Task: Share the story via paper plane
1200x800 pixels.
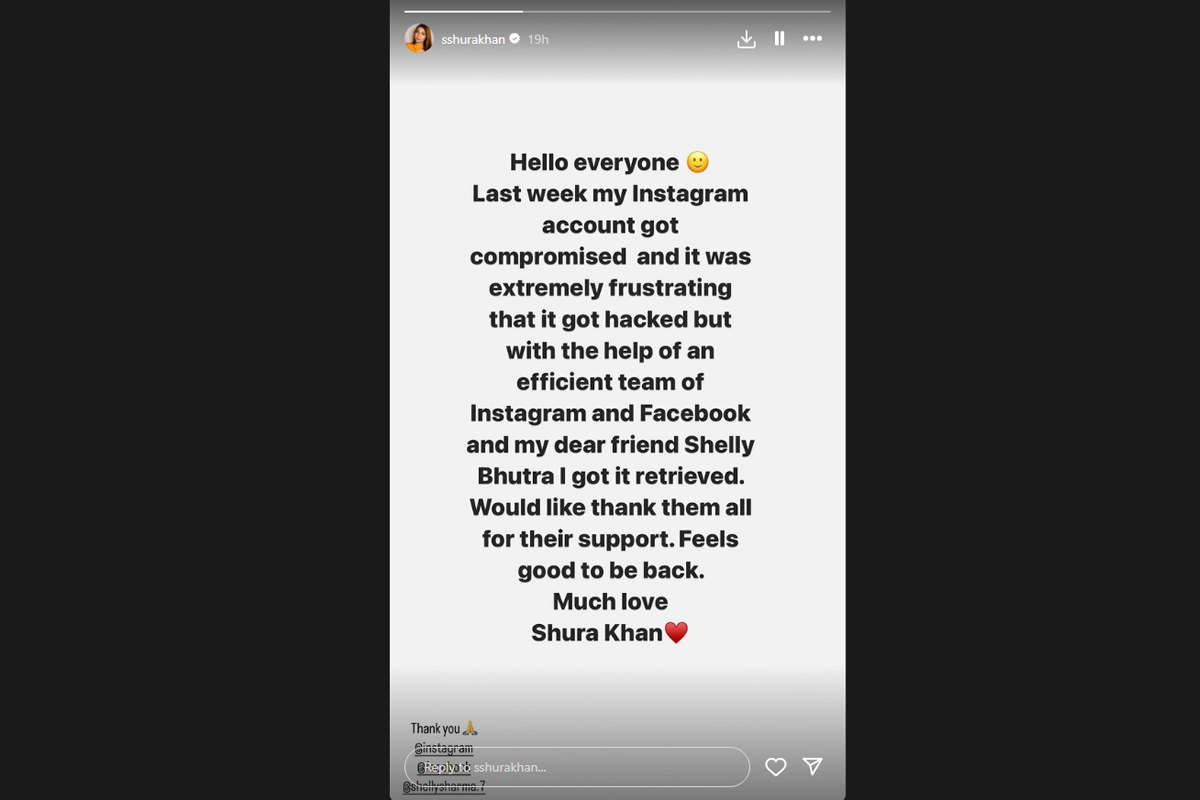Action: (813, 767)
